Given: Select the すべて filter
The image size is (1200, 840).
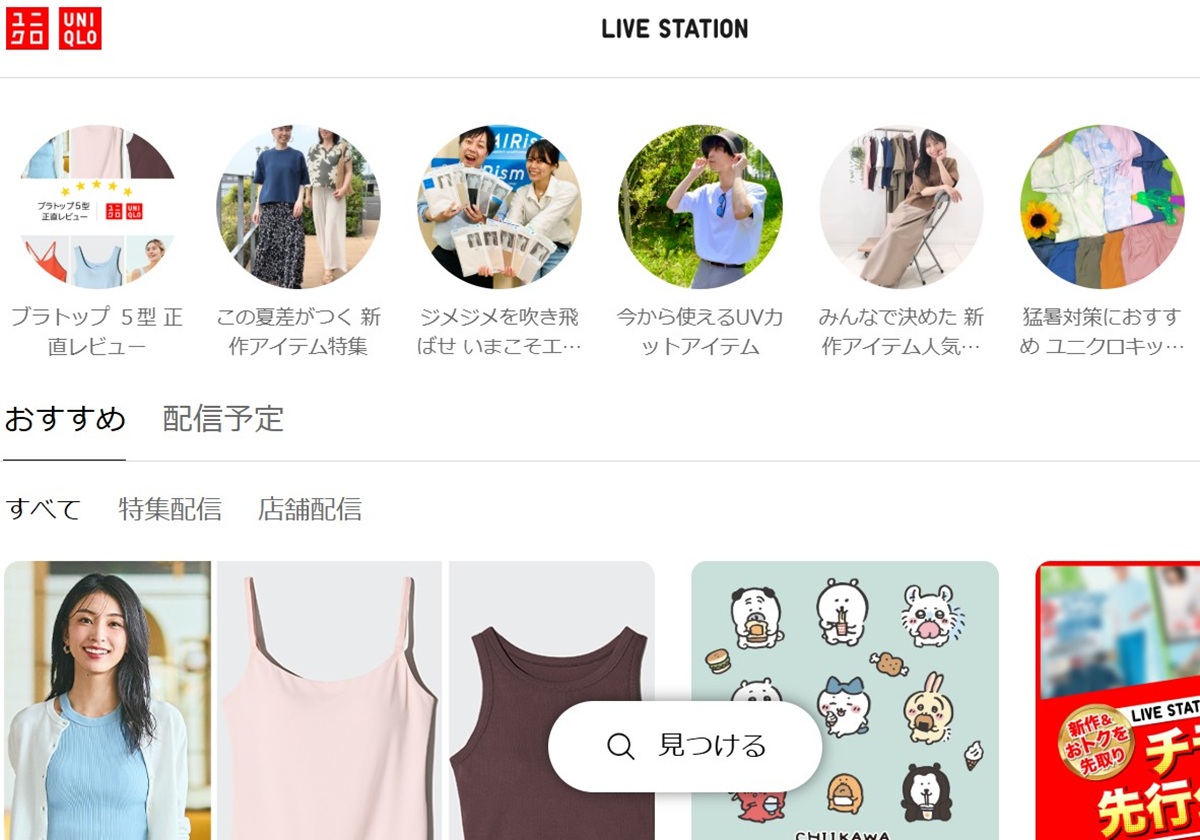Looking at the screenshot, I should point(43,509).
